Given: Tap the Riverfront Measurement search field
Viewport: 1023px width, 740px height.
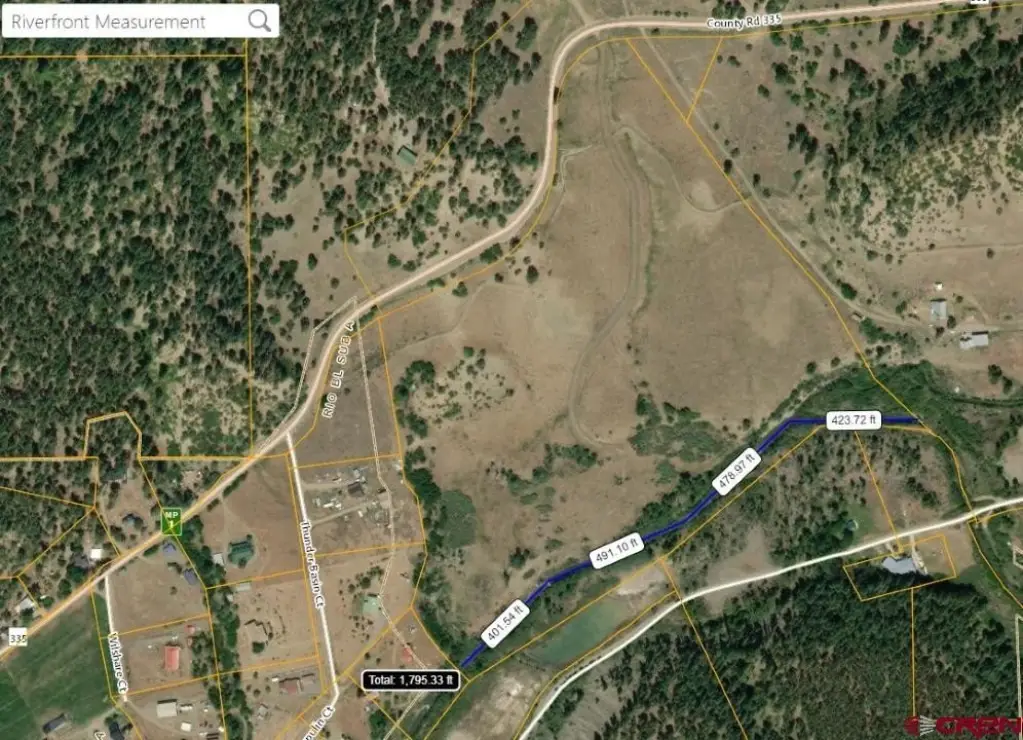Looking at the screenshot, I should pos(120,21).
